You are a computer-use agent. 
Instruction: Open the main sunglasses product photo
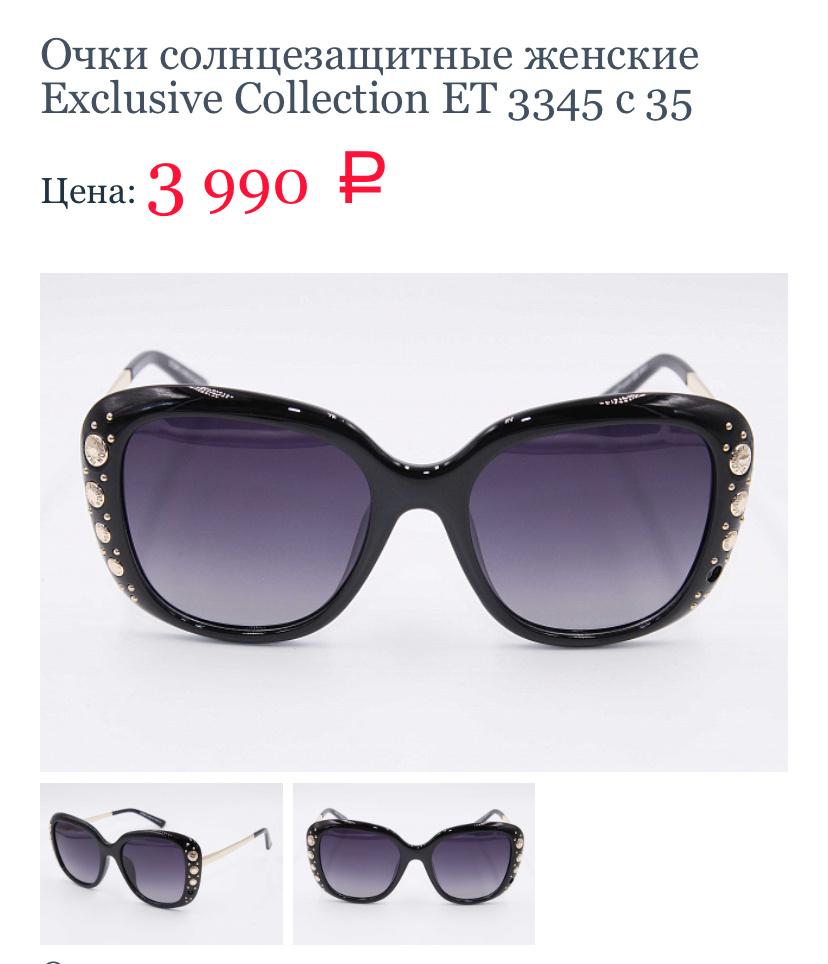[x=413, y=522]
